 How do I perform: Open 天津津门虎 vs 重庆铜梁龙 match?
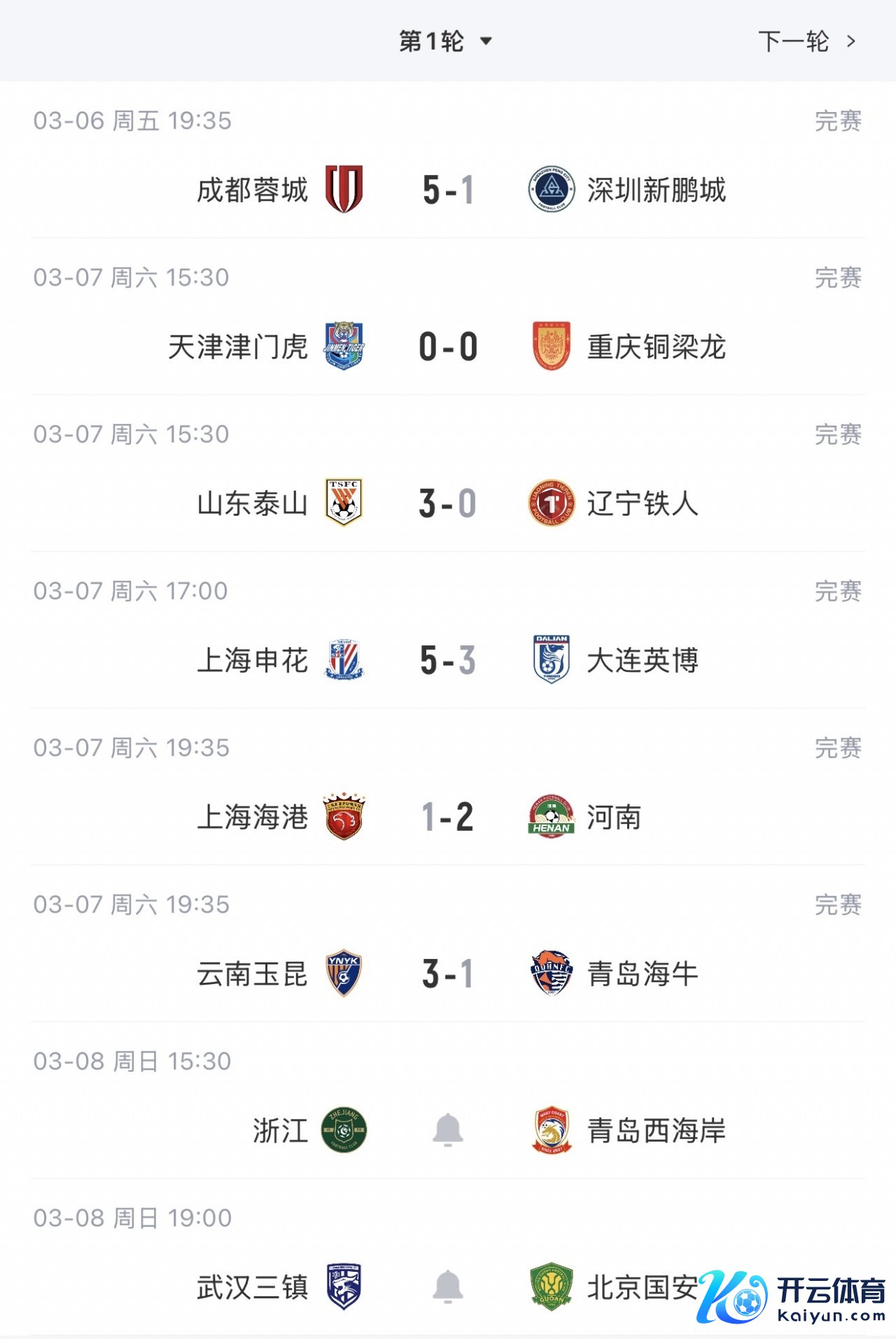pos(448,346)
